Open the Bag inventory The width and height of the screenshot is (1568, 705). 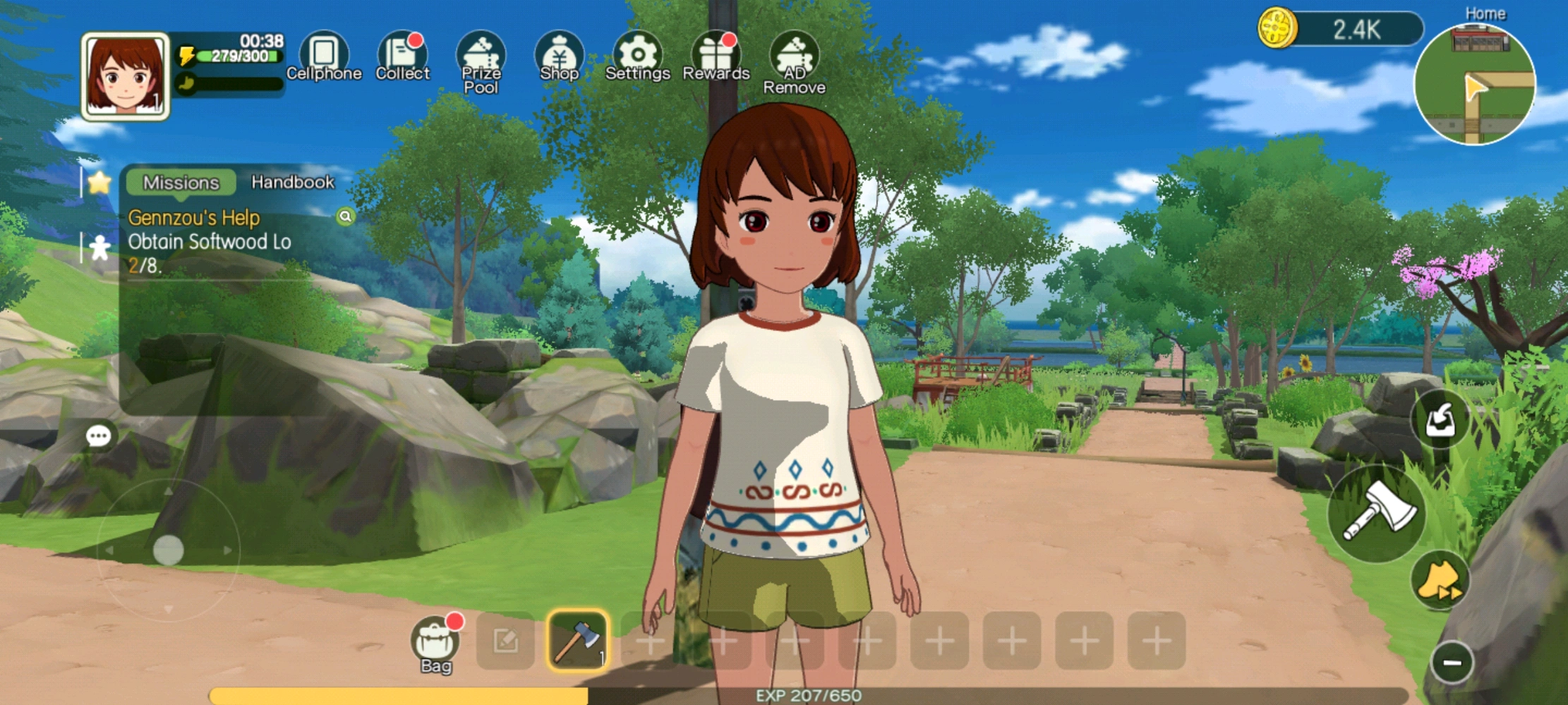pos(435,643)
